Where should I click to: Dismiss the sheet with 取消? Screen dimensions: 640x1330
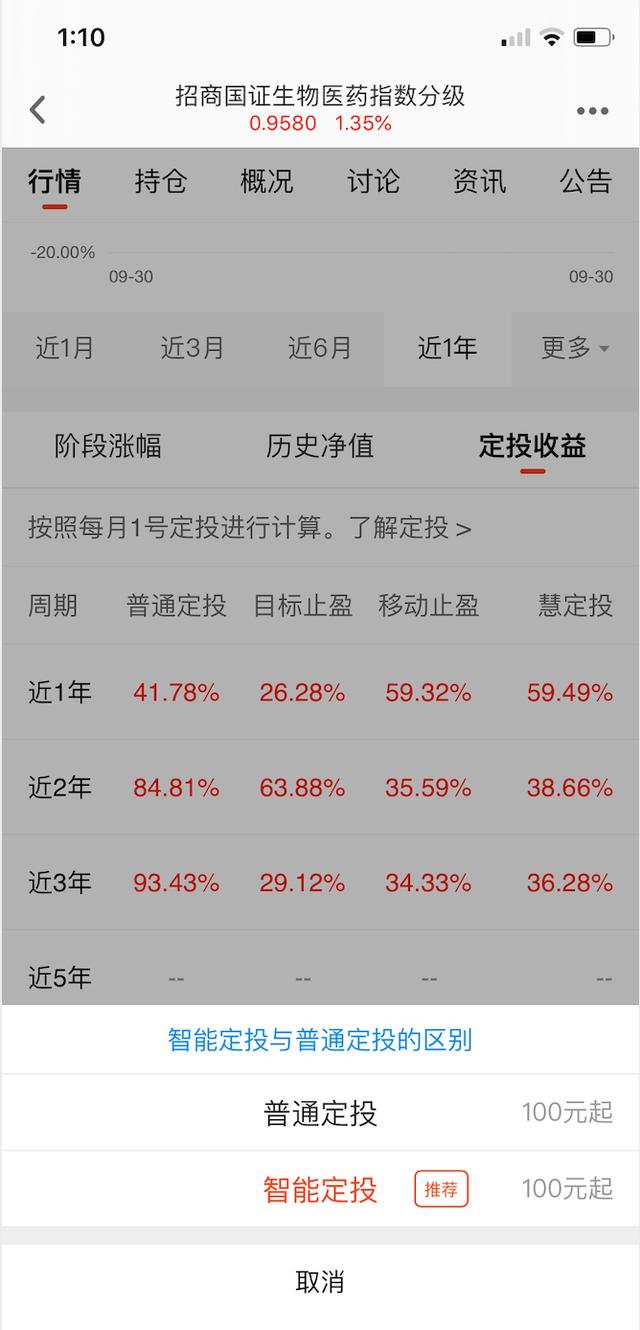[320, 1281]
